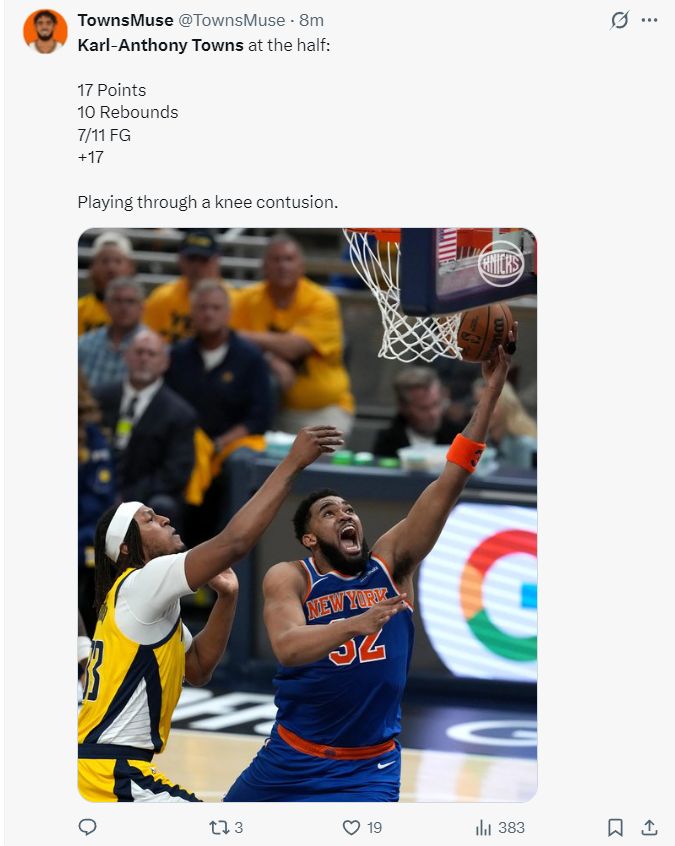Open the TownsMuse display name link
Image resolution: width=675 pixels, height=846 pixels.
[x=125, y=20]
